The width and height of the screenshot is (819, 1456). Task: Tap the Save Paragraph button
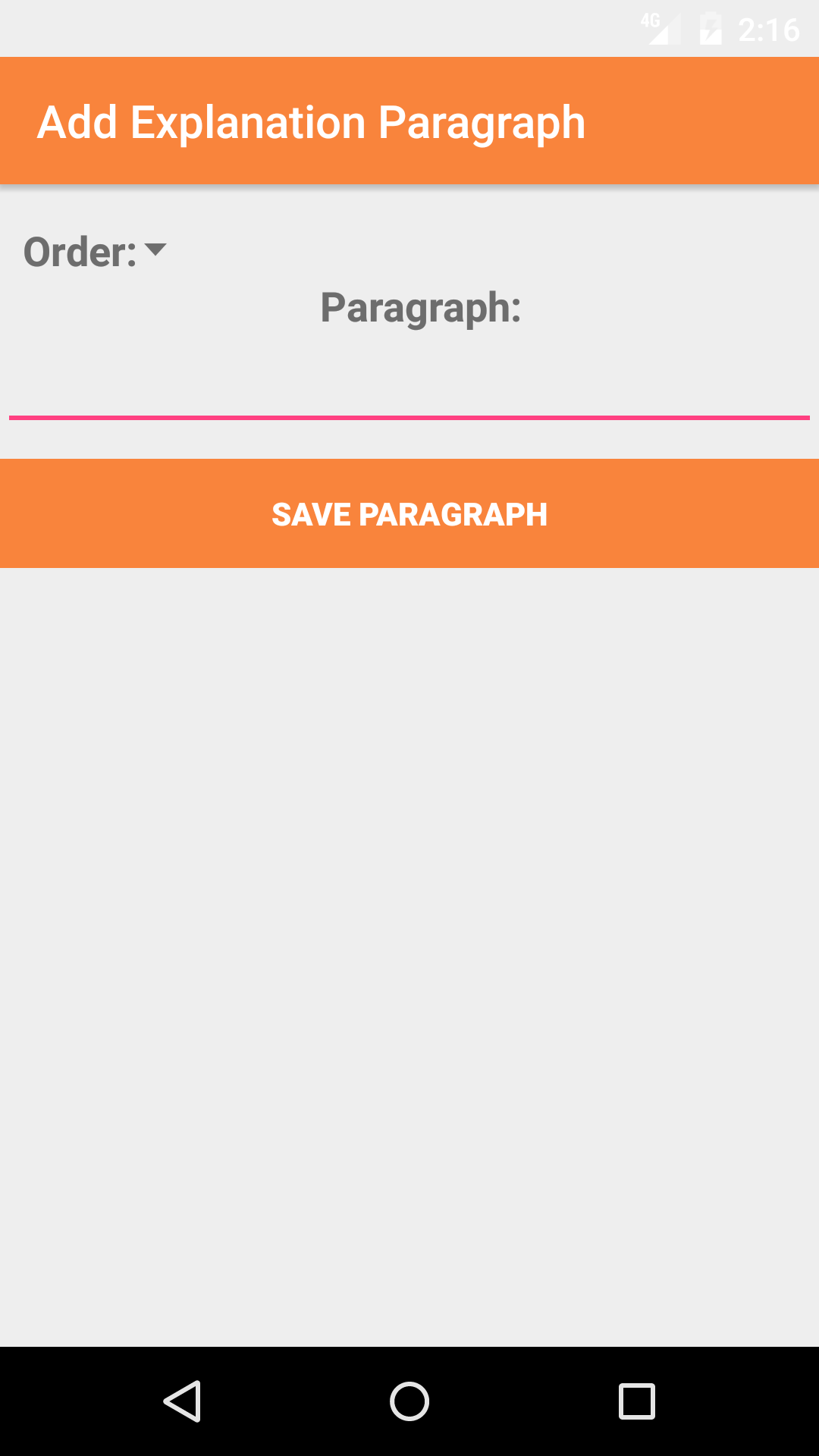pos(409,513)
